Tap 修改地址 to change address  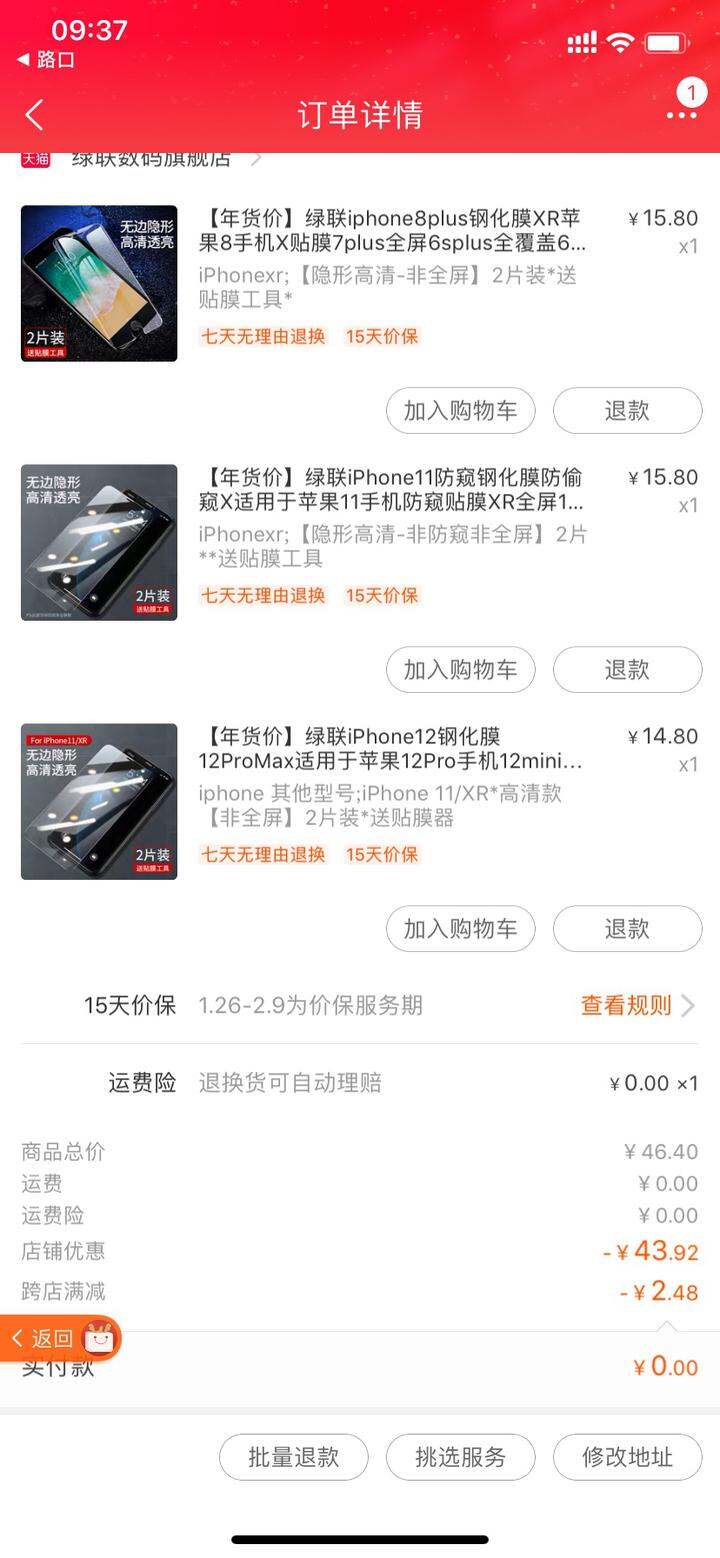(627, 1457)
